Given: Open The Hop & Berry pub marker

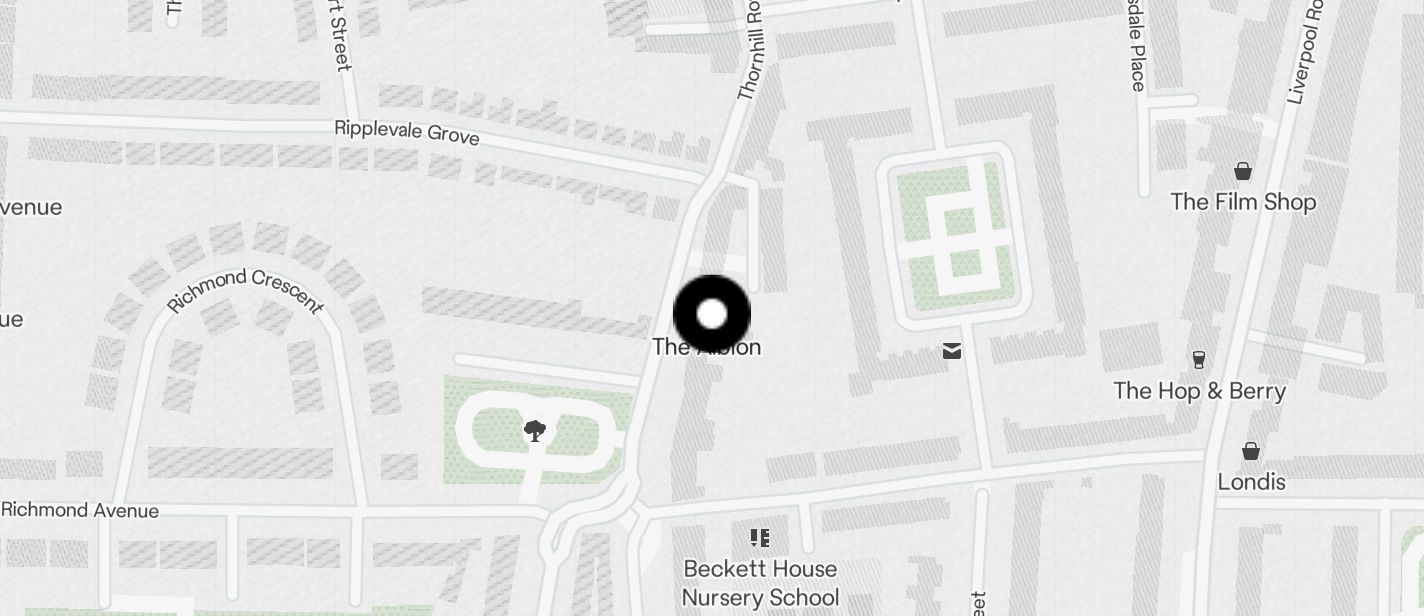Looking at the screenshot, I should pyautogui.click(x=1199, y=360).
